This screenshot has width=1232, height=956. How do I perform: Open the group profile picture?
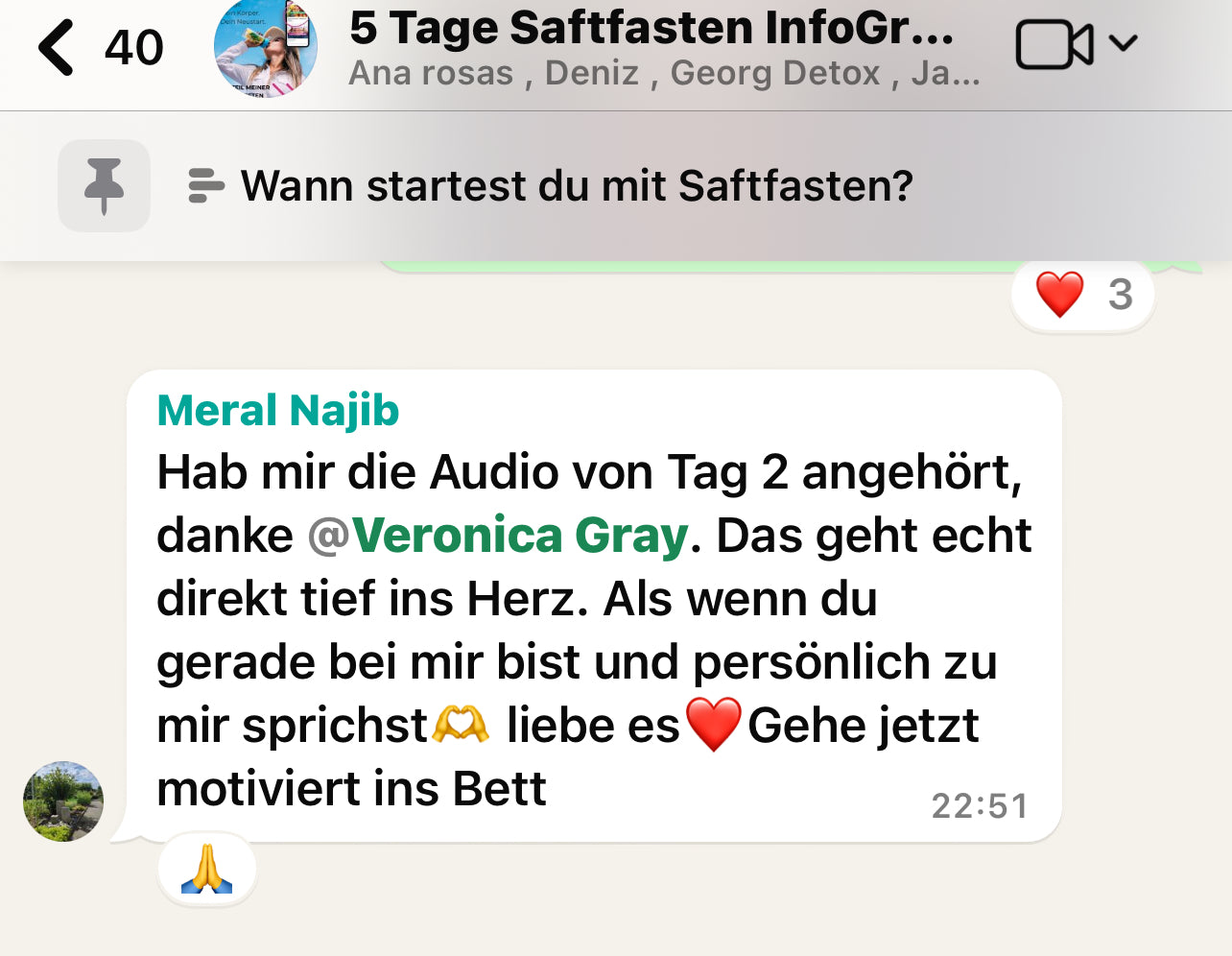[266, 48]
